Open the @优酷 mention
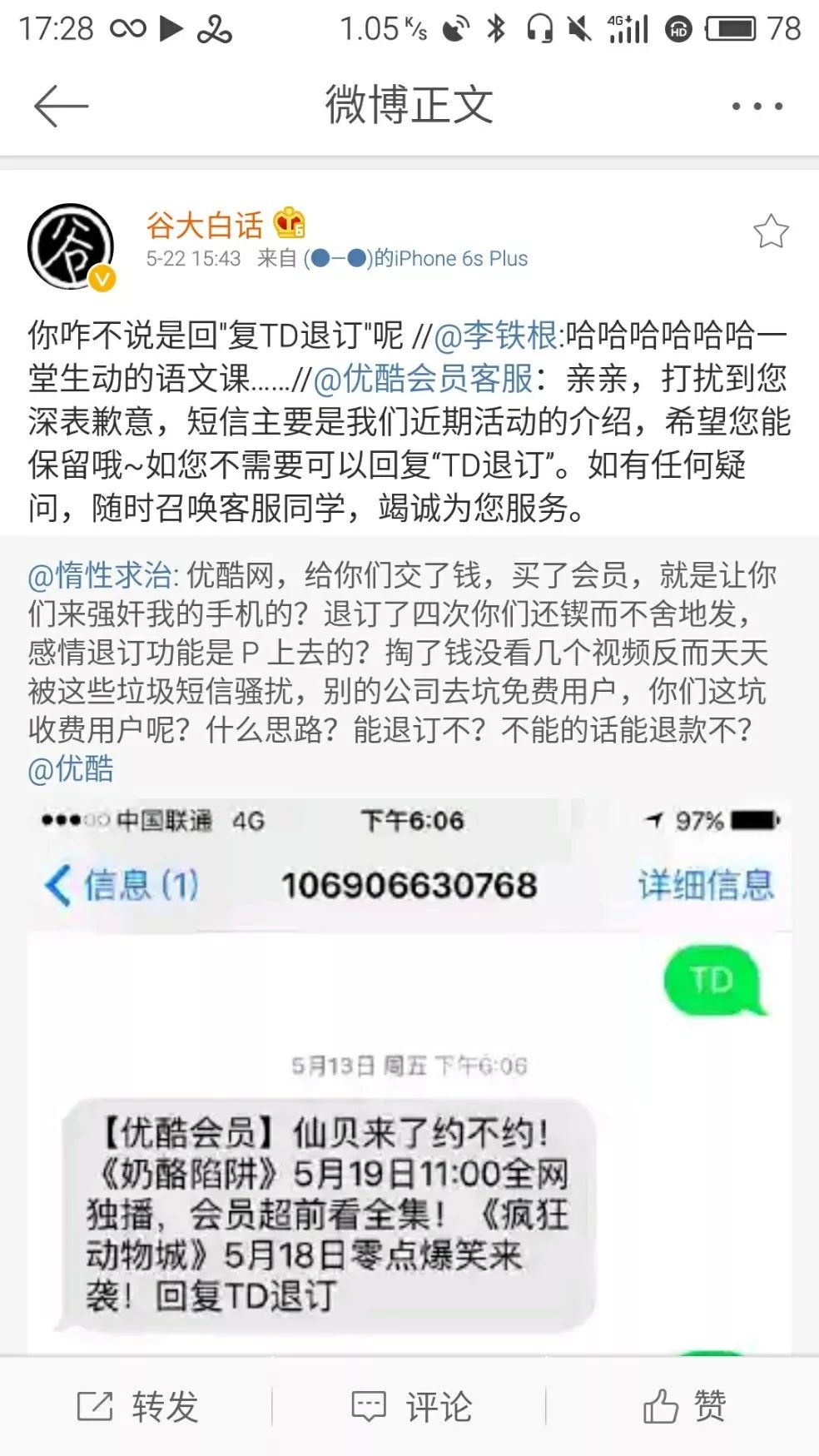This screenshot has width=819, height=1456. 71,768
